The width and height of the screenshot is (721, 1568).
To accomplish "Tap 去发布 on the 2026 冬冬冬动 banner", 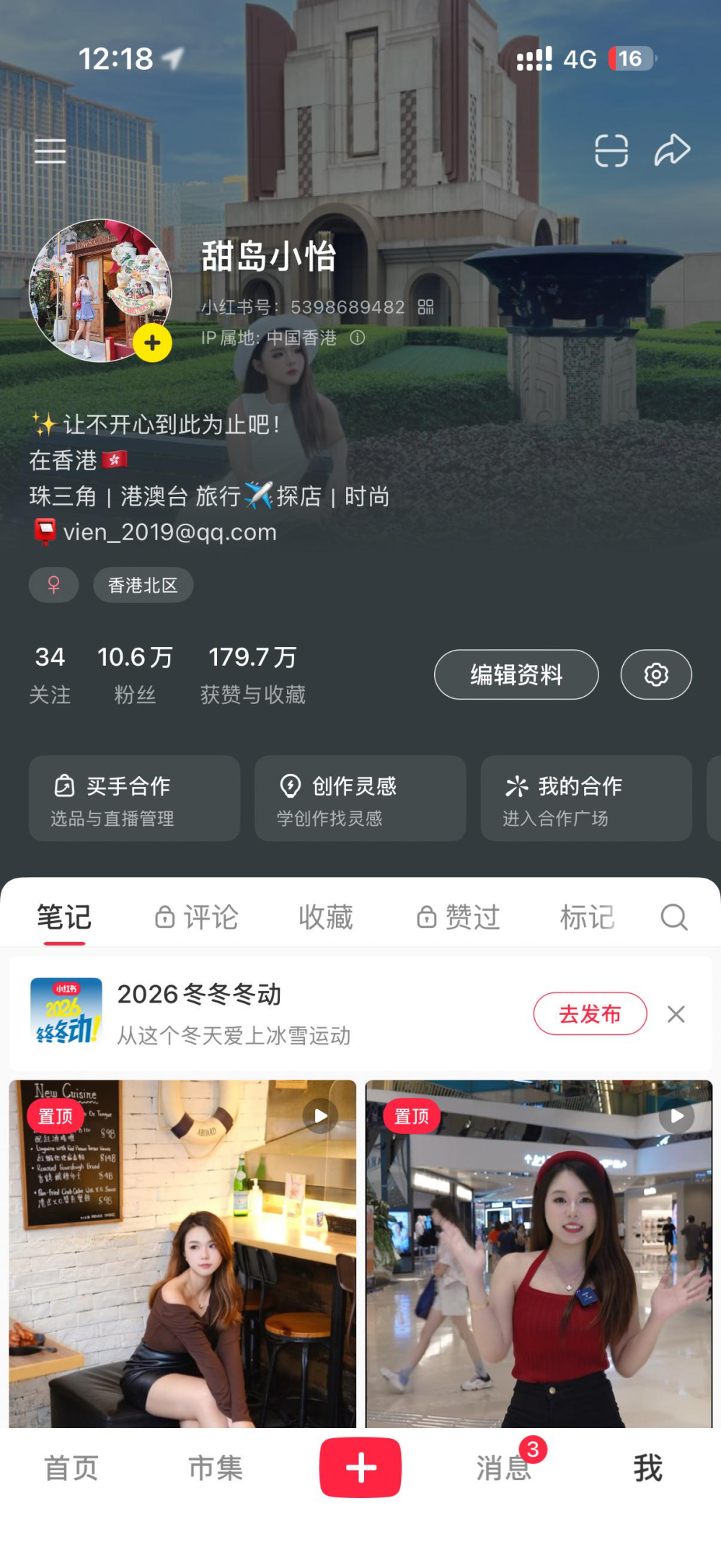I will [x=590, y=1013].
